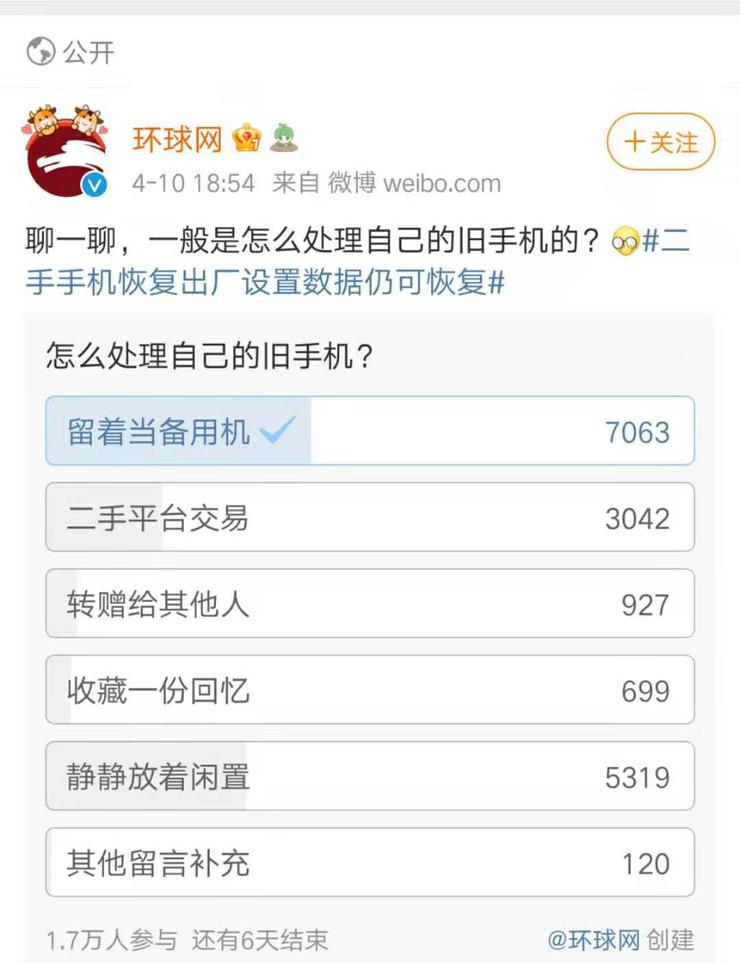
Task: Click the 关注 follow button
Action: (x=660, y=143)
